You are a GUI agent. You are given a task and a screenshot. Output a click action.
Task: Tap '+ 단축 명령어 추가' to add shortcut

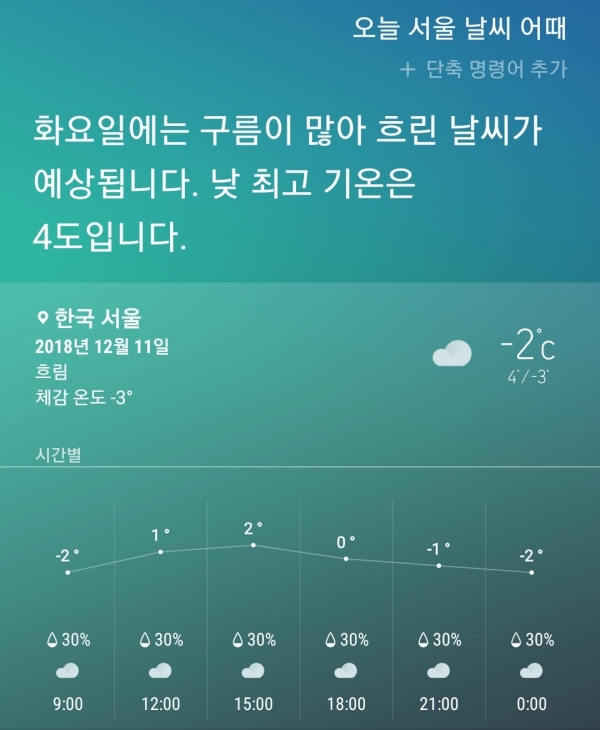[x=484, y=69]
